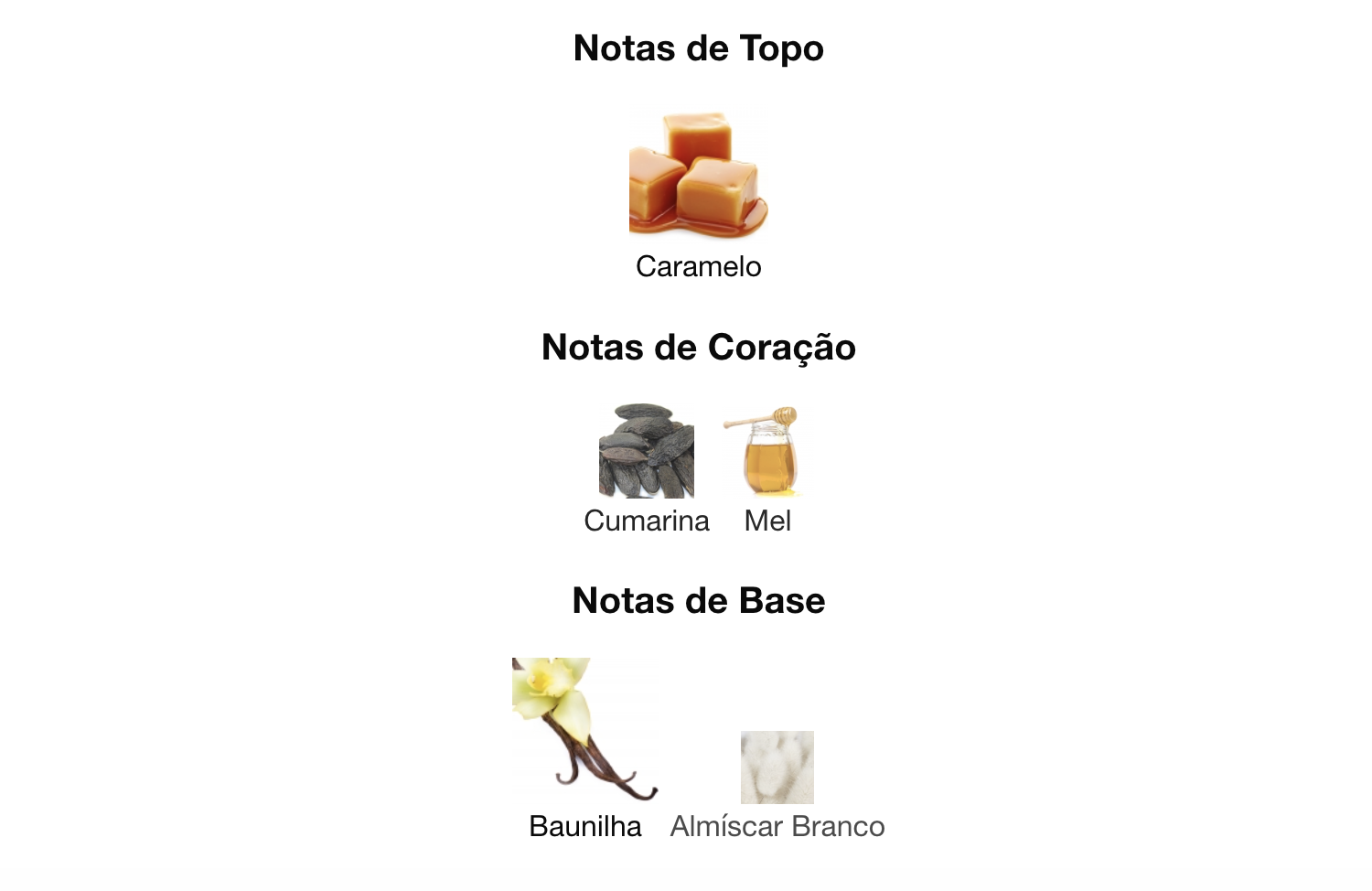The width and height of the screenshot is (1372, 891).
Task: Open the Mel note
Action: point(767,468)
